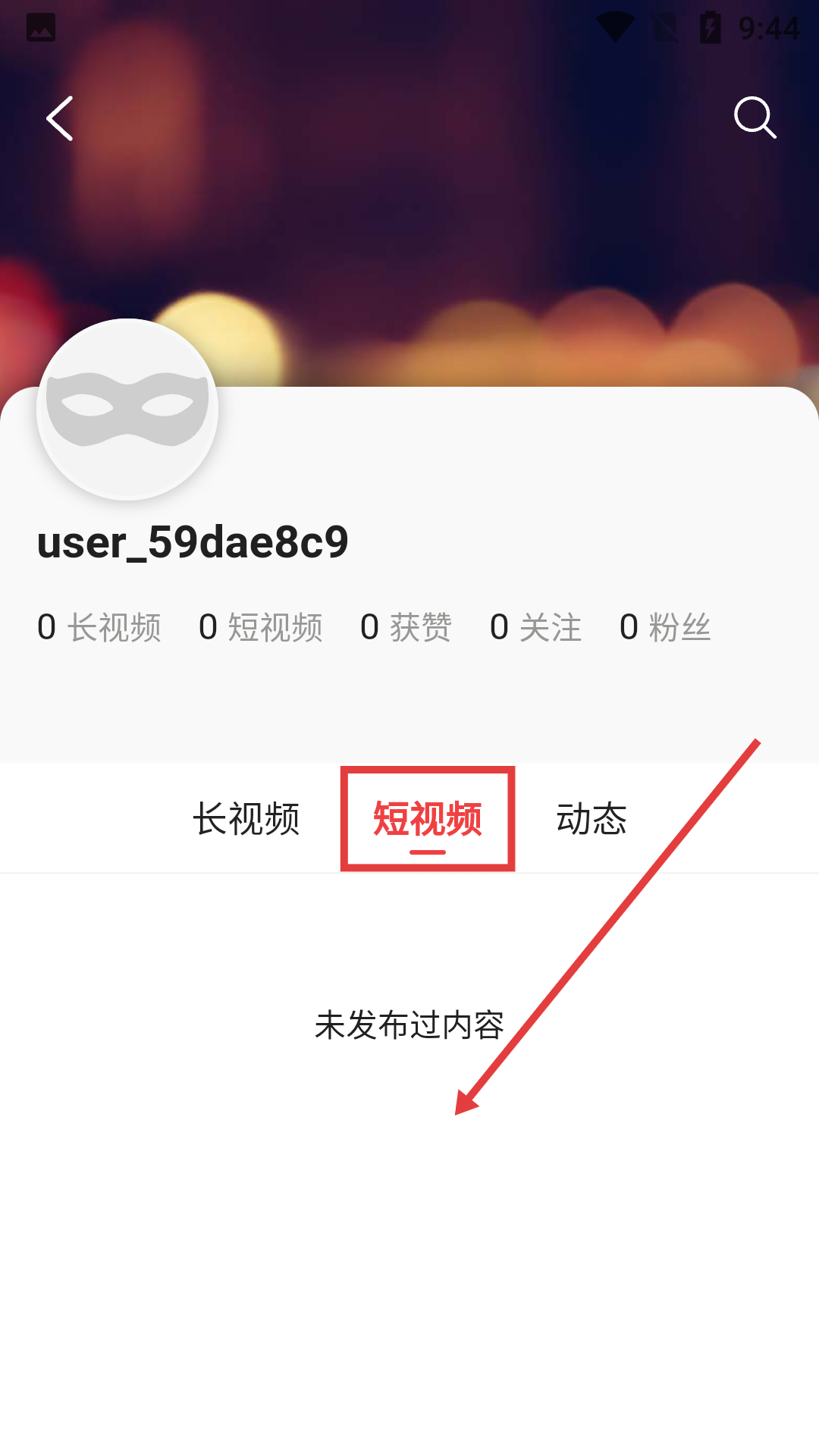Open the 动态 tab
This screenshot has height=1456, width=819.
pyautogui.click(x=592, y=819)
